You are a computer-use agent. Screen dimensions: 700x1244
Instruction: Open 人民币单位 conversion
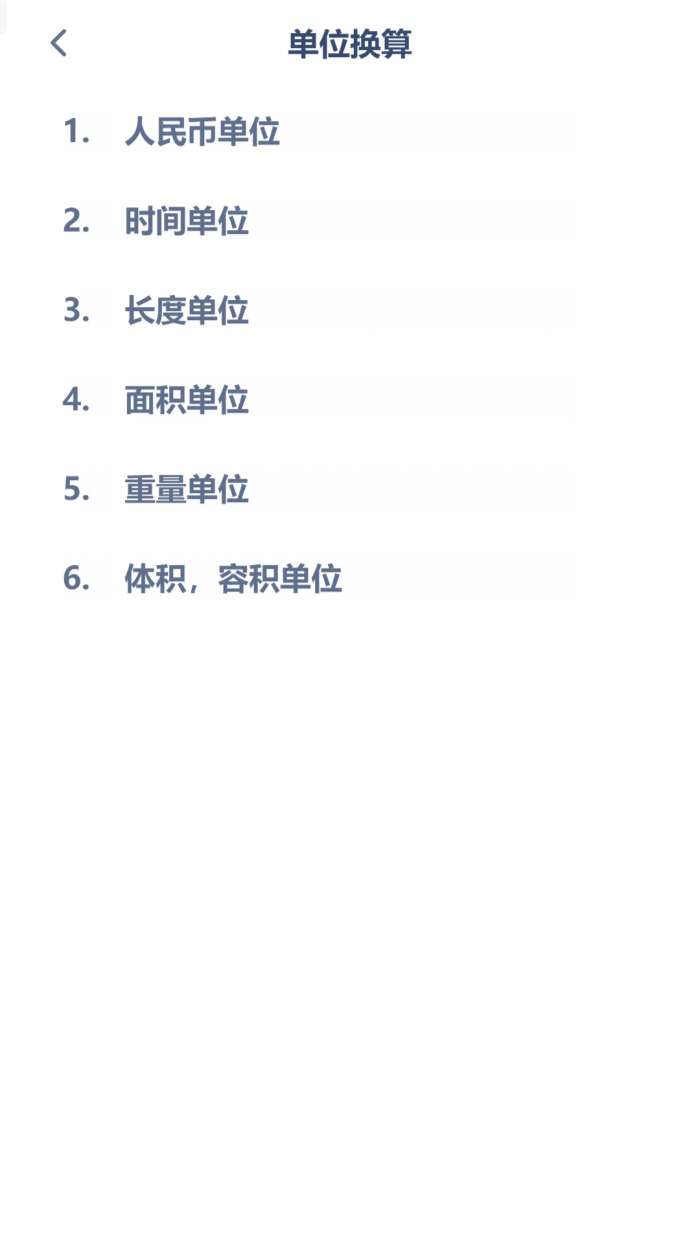click(202, 132)
